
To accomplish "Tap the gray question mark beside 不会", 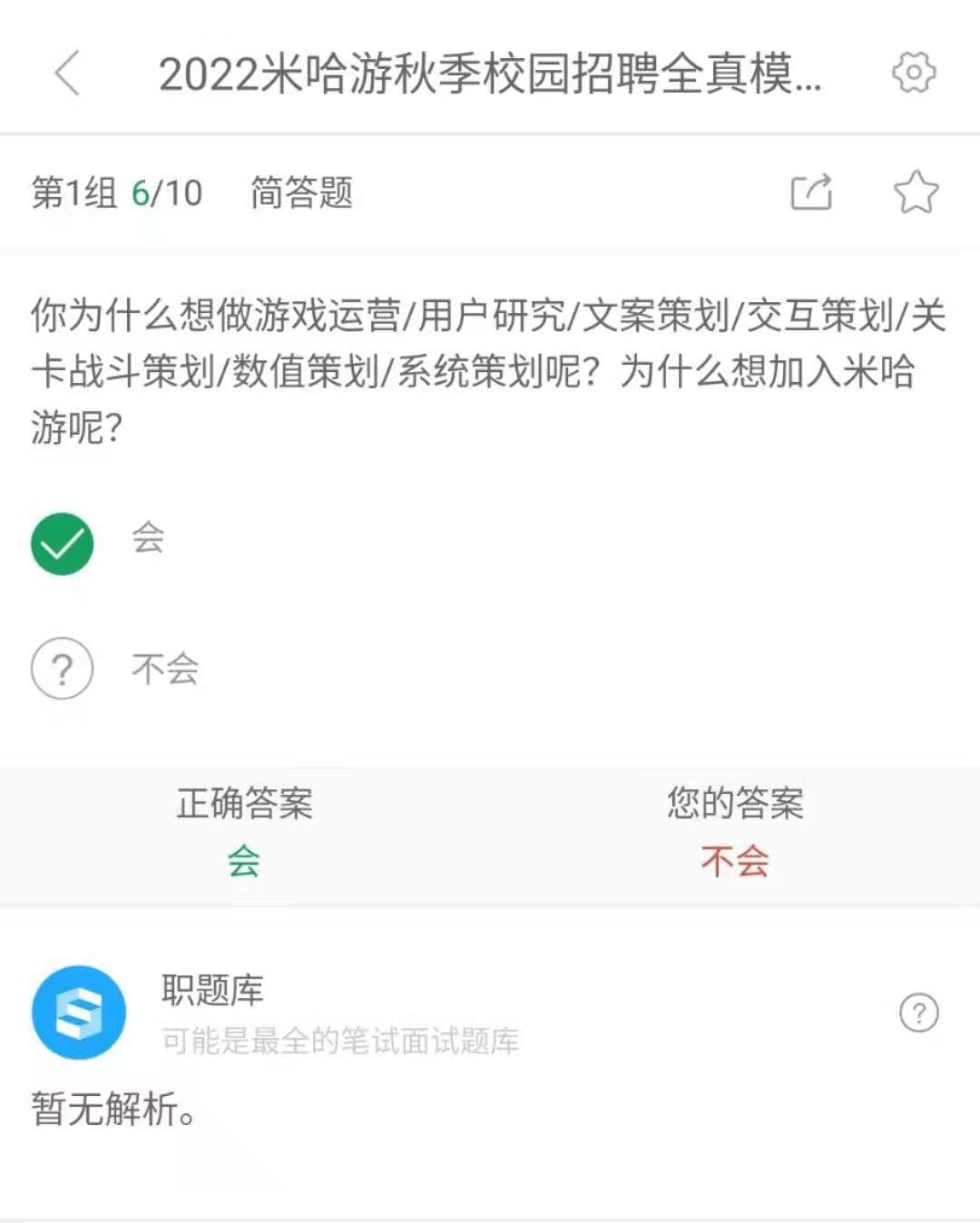I will point(62,668).
